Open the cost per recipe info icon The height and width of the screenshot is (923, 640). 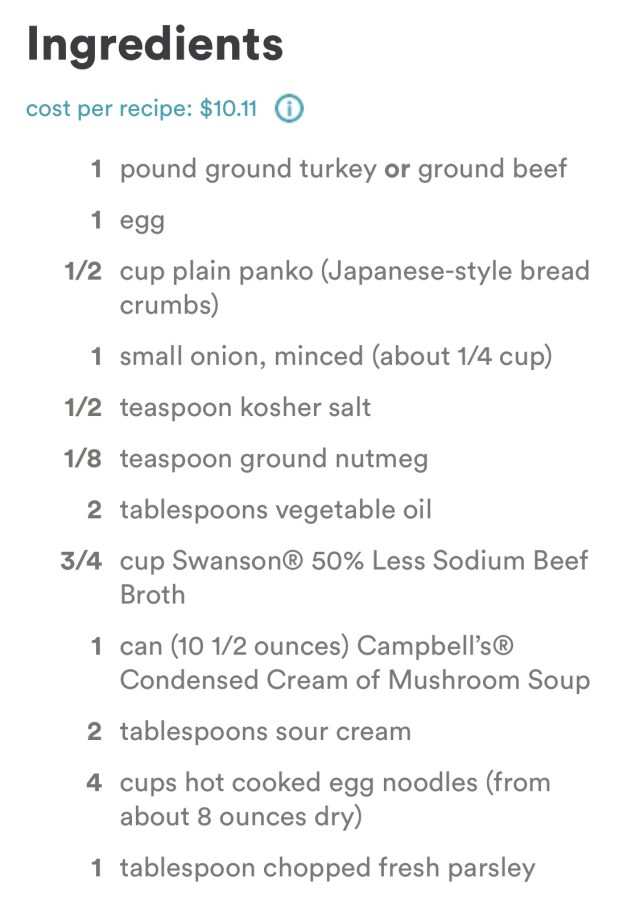288,109
